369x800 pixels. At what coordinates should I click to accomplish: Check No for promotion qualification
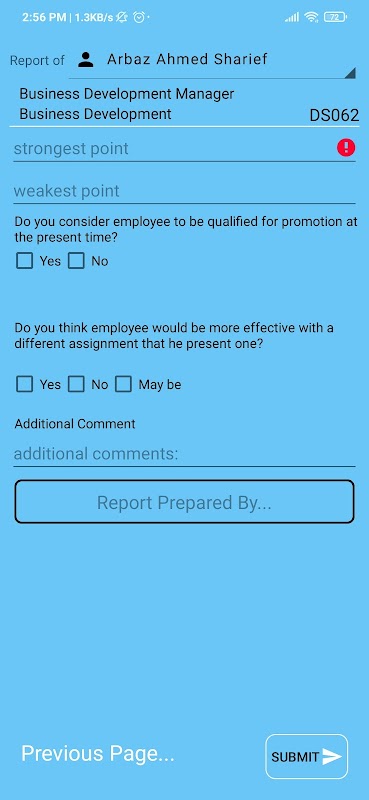(x=76, y=261)
